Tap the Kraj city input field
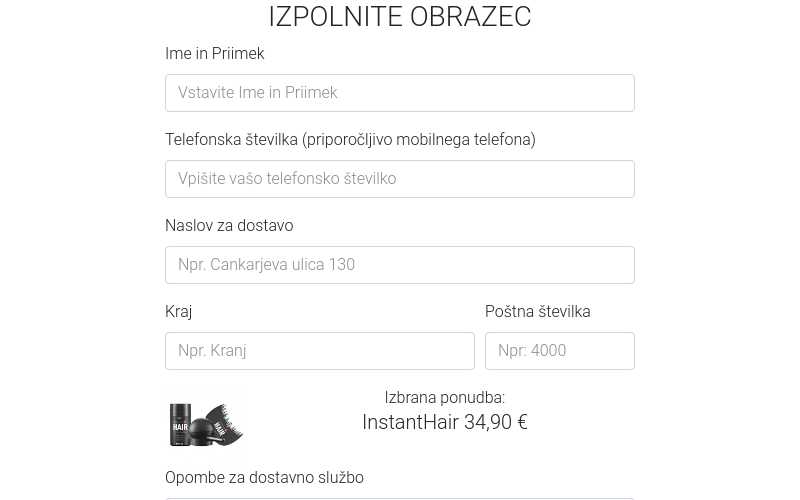The height and width of the screenshot is (500, 800). pos(319,351)
